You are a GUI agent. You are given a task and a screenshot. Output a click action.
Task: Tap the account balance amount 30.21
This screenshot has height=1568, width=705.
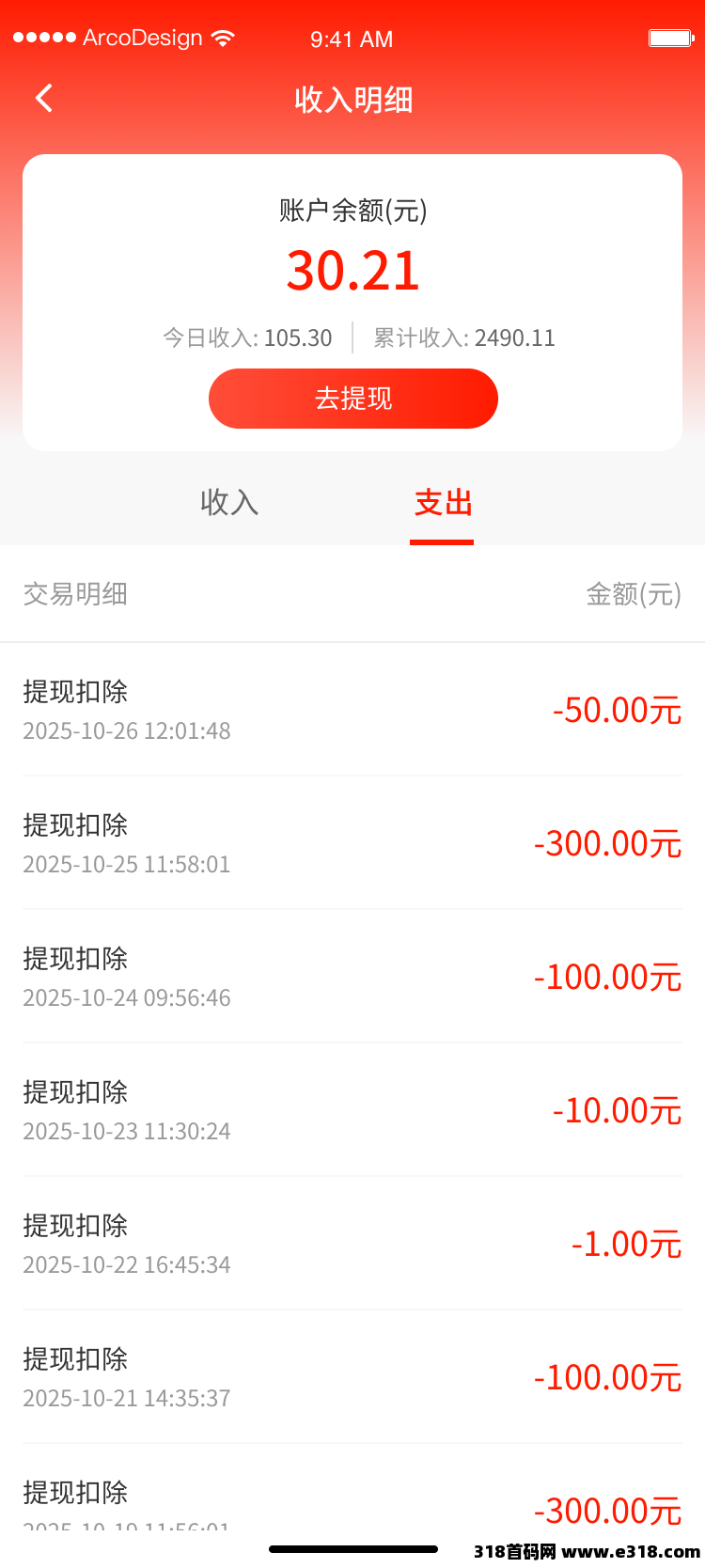(x=352, y=270)
